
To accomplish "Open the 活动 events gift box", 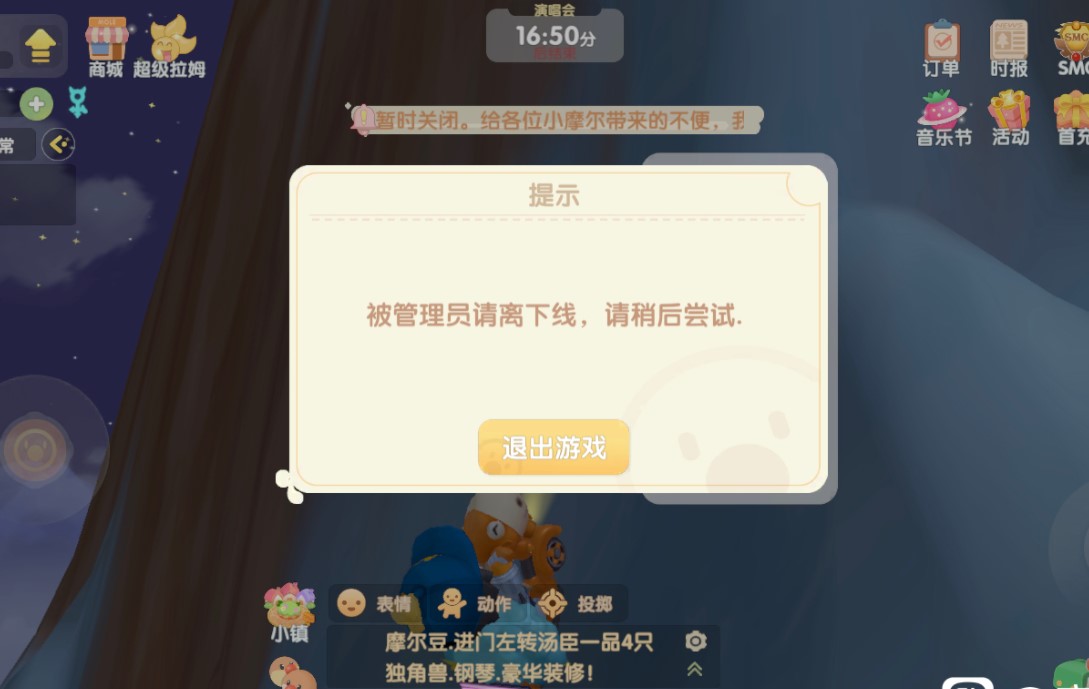I will tap(1010, 118).
